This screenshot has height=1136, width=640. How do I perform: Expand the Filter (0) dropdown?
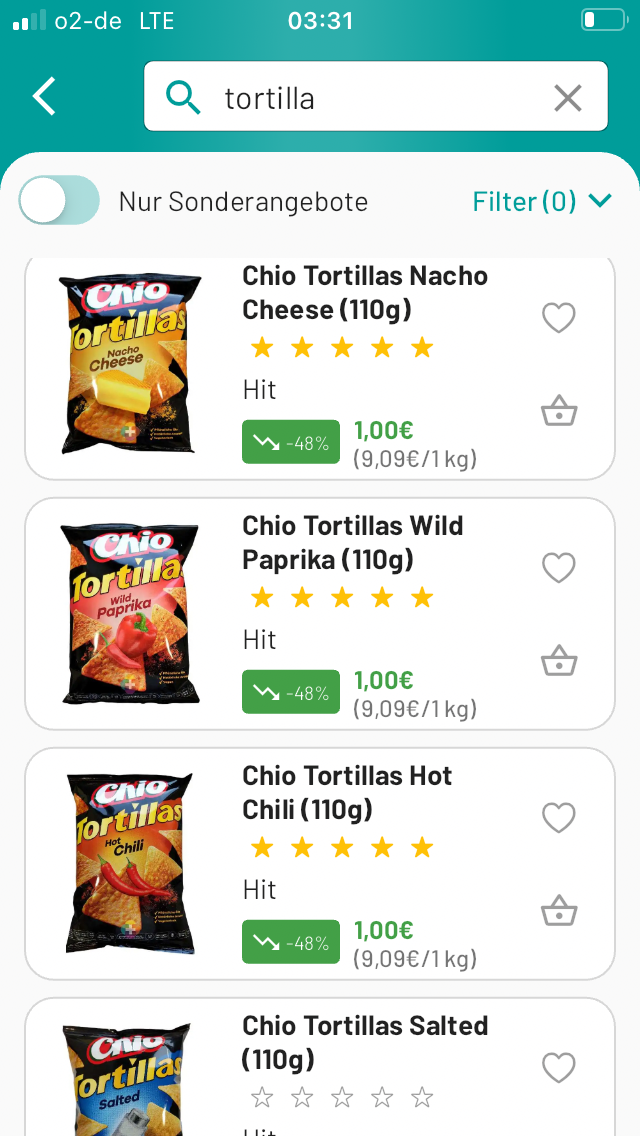[x=542, y=201]
